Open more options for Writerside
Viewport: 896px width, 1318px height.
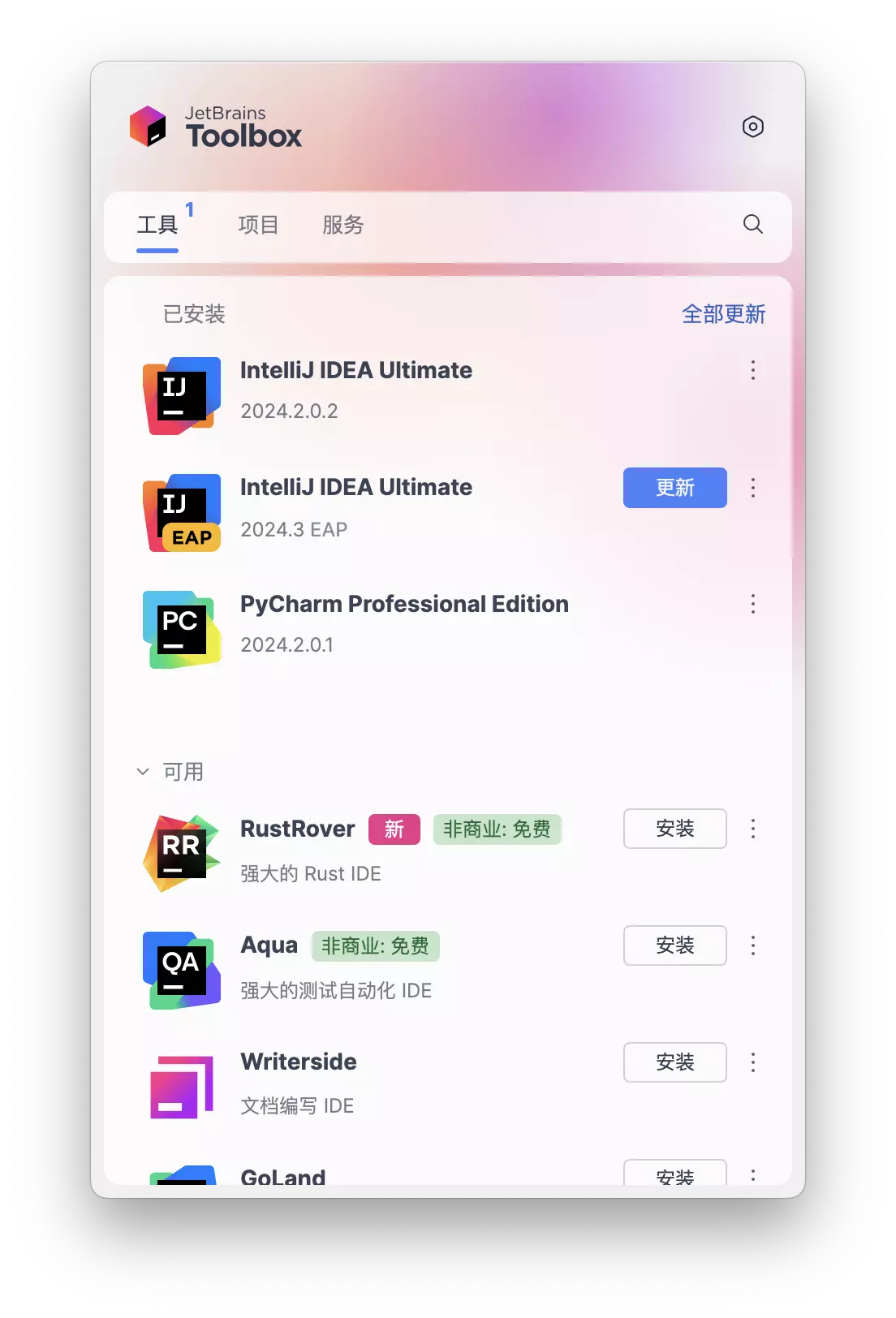point(752,1062)
